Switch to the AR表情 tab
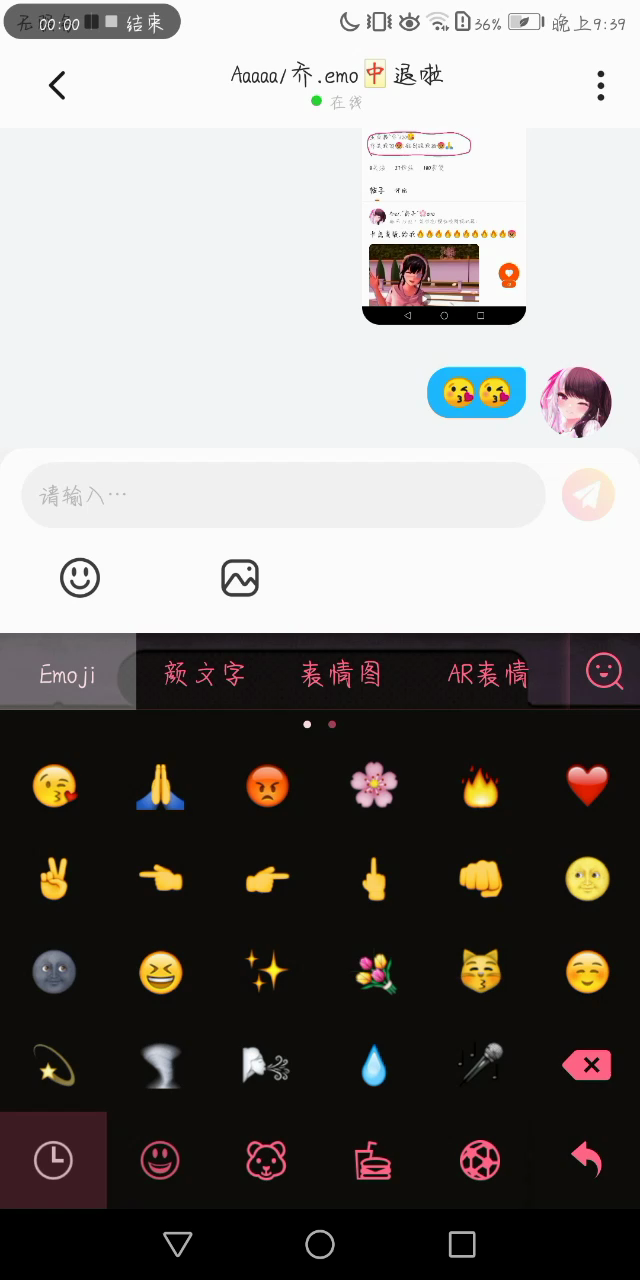Screen dimensions: 640x1280 [x=487, y=674]
